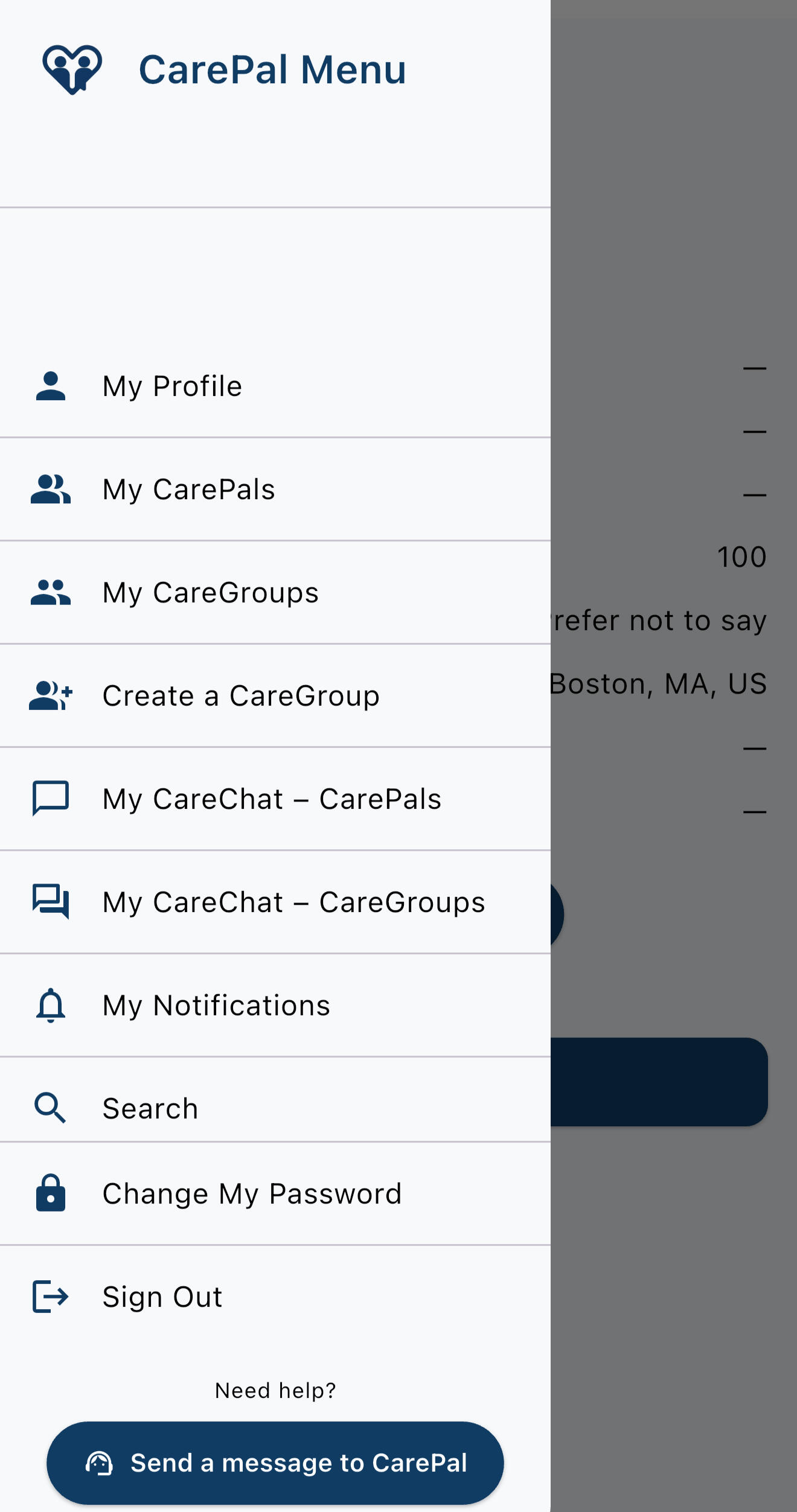
Task: Open My Profile
Action: pyautogui.click(x=275, y=386)
